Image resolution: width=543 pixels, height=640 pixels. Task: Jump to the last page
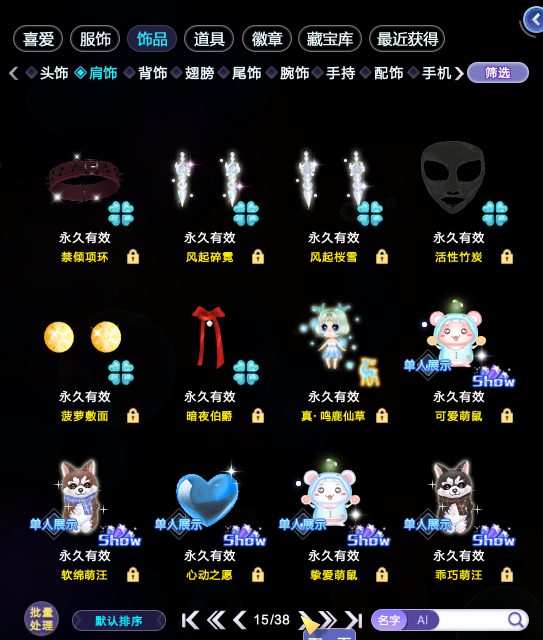[x=354, y=620]
